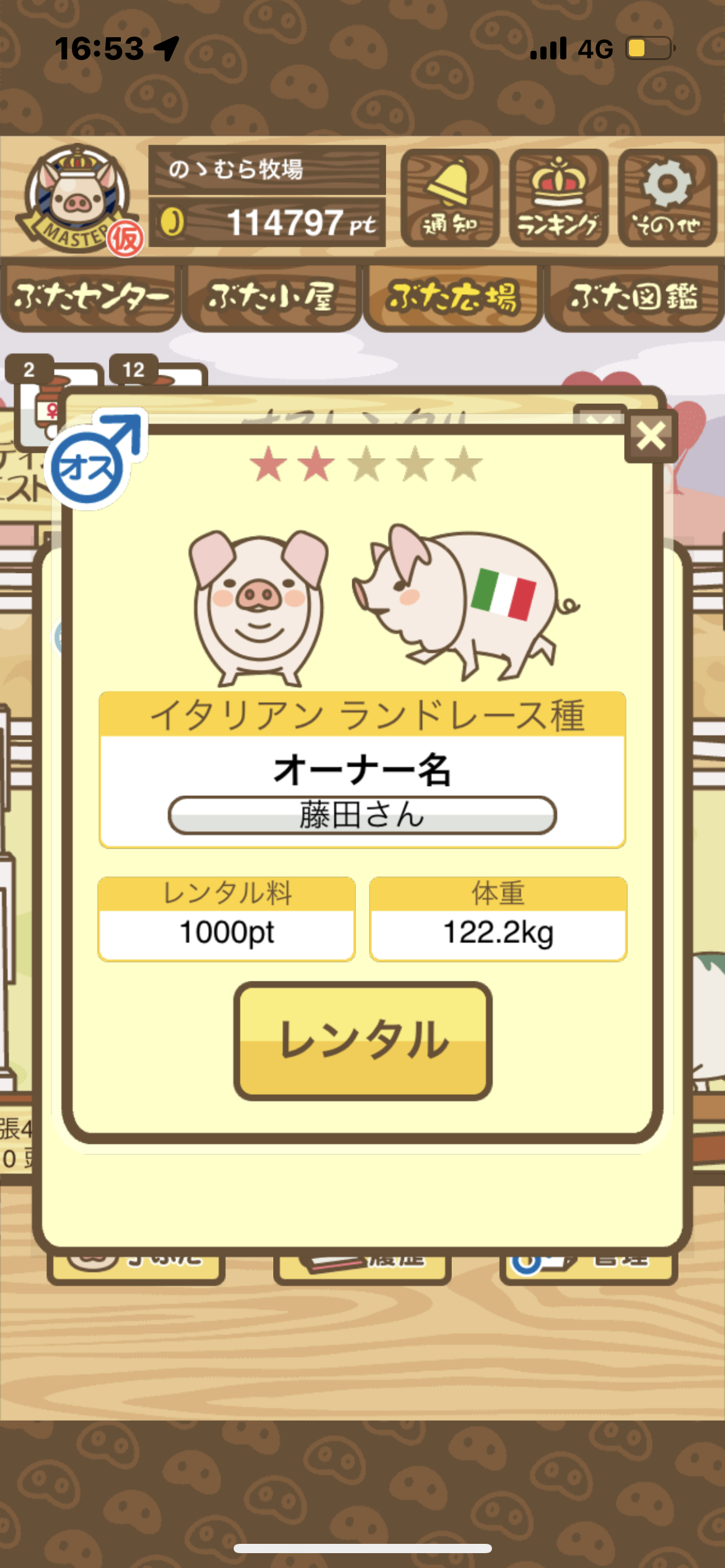725x1568 pixels.
Task: Open the ランキング ranking screen
Action: point(558,198)
